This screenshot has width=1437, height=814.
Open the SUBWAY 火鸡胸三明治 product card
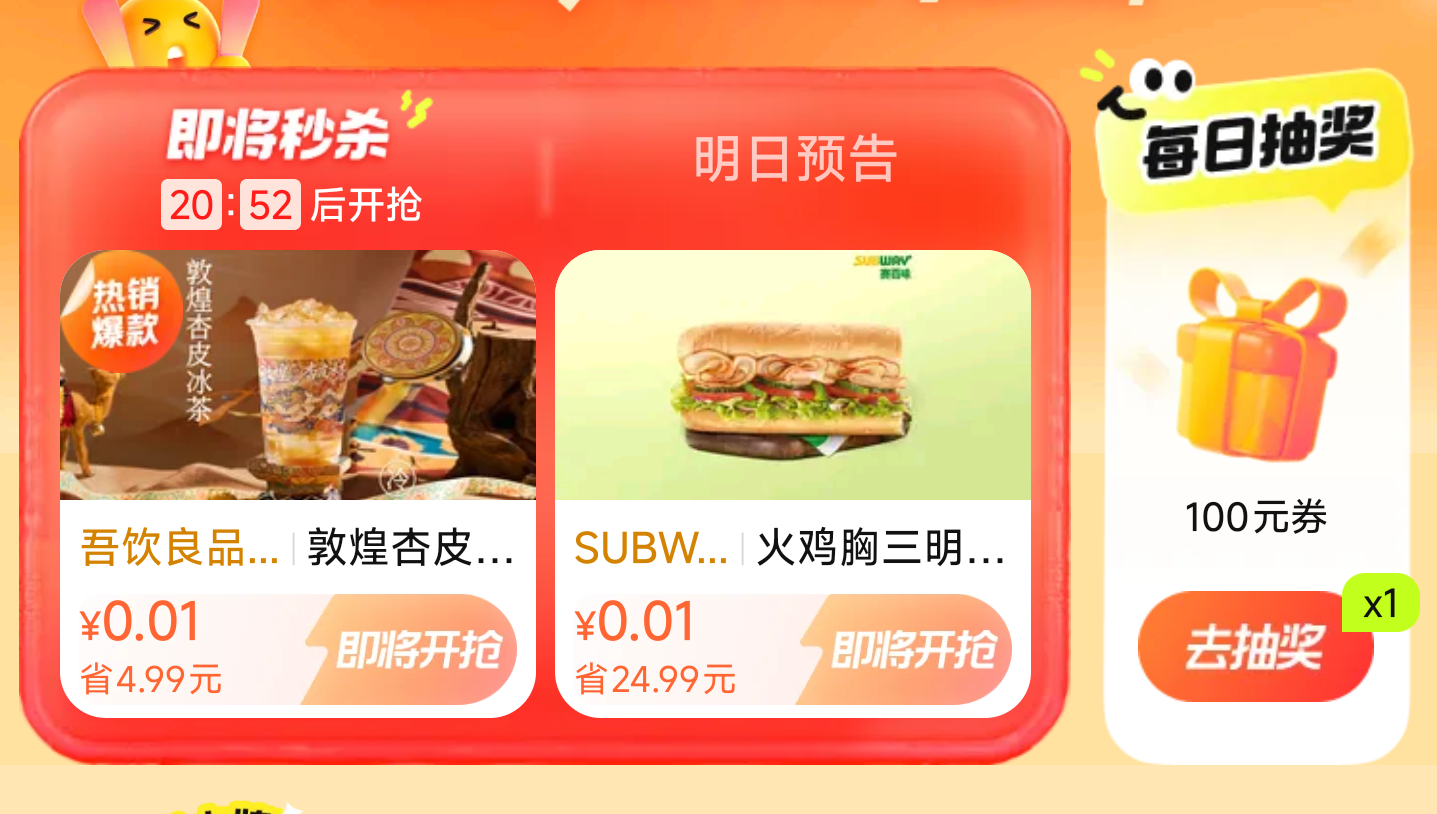792,375
